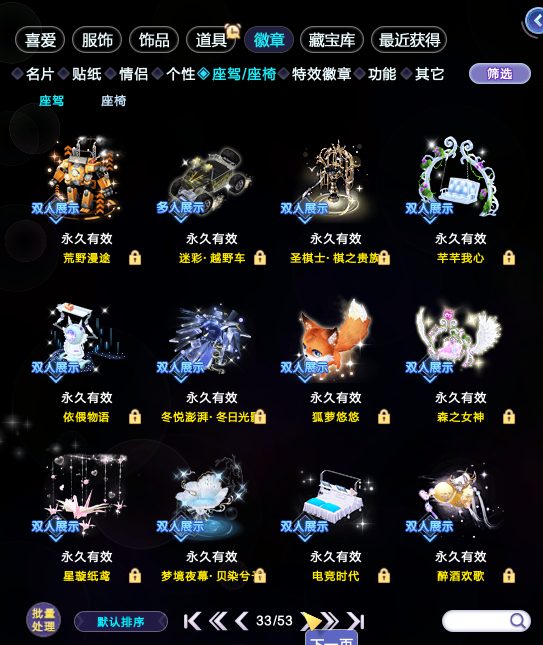Select the 森之女神 item
Viewport: 543px width, 645px height.
(460, 339)
